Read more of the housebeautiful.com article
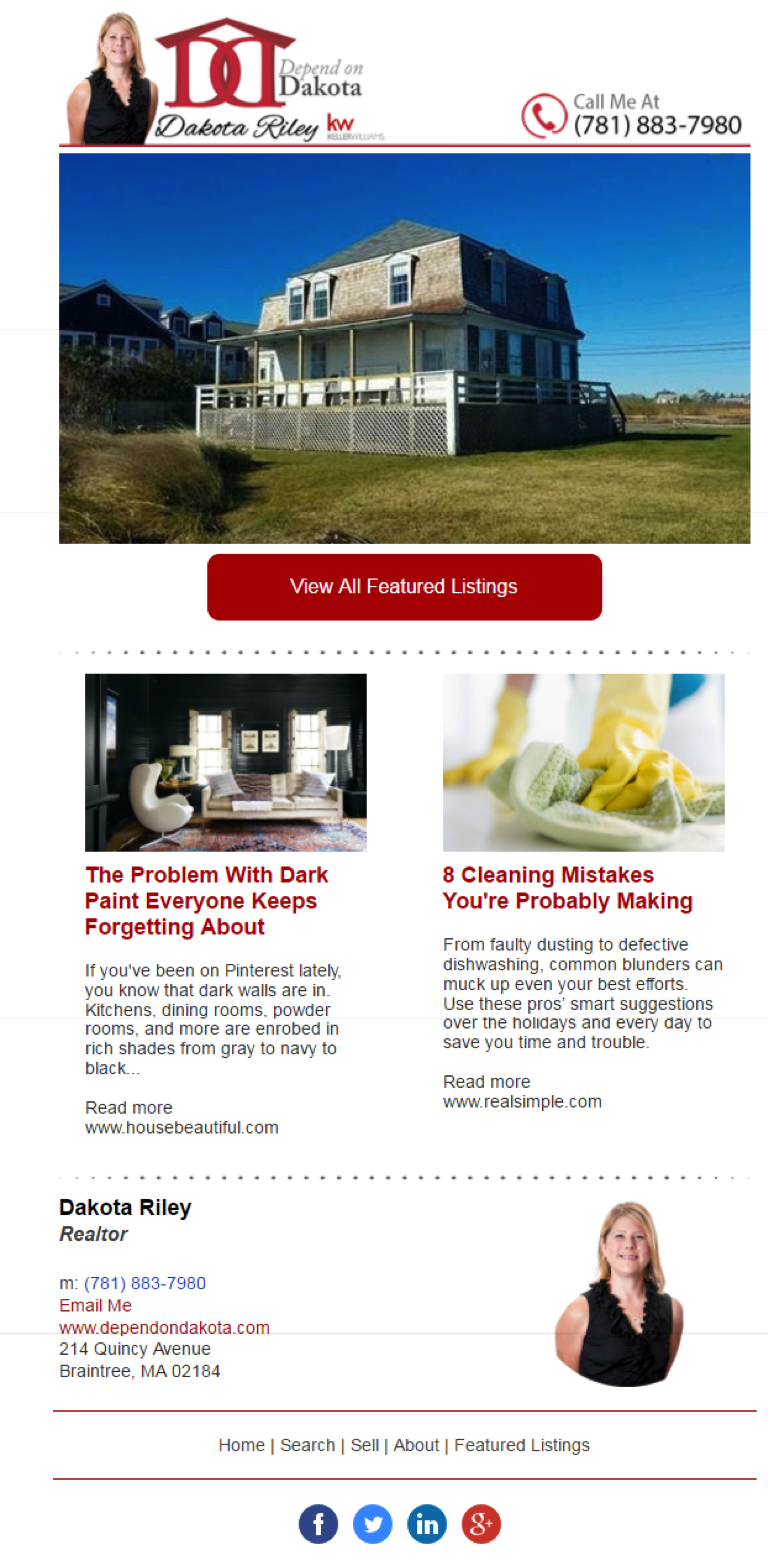The height and width of the screenshot is (1559, 768). click(128, 1108)
